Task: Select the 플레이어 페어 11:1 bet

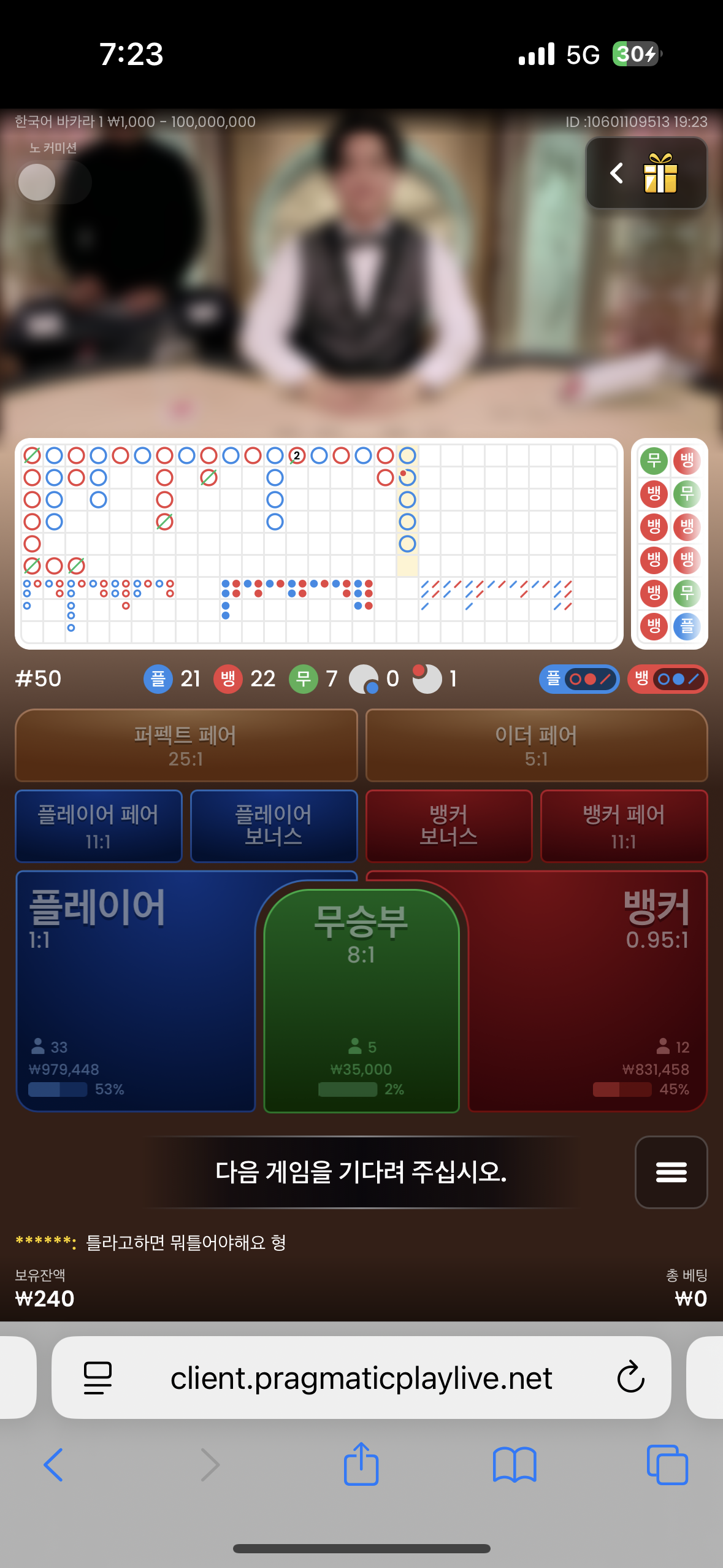Action: tap(99, 826)
